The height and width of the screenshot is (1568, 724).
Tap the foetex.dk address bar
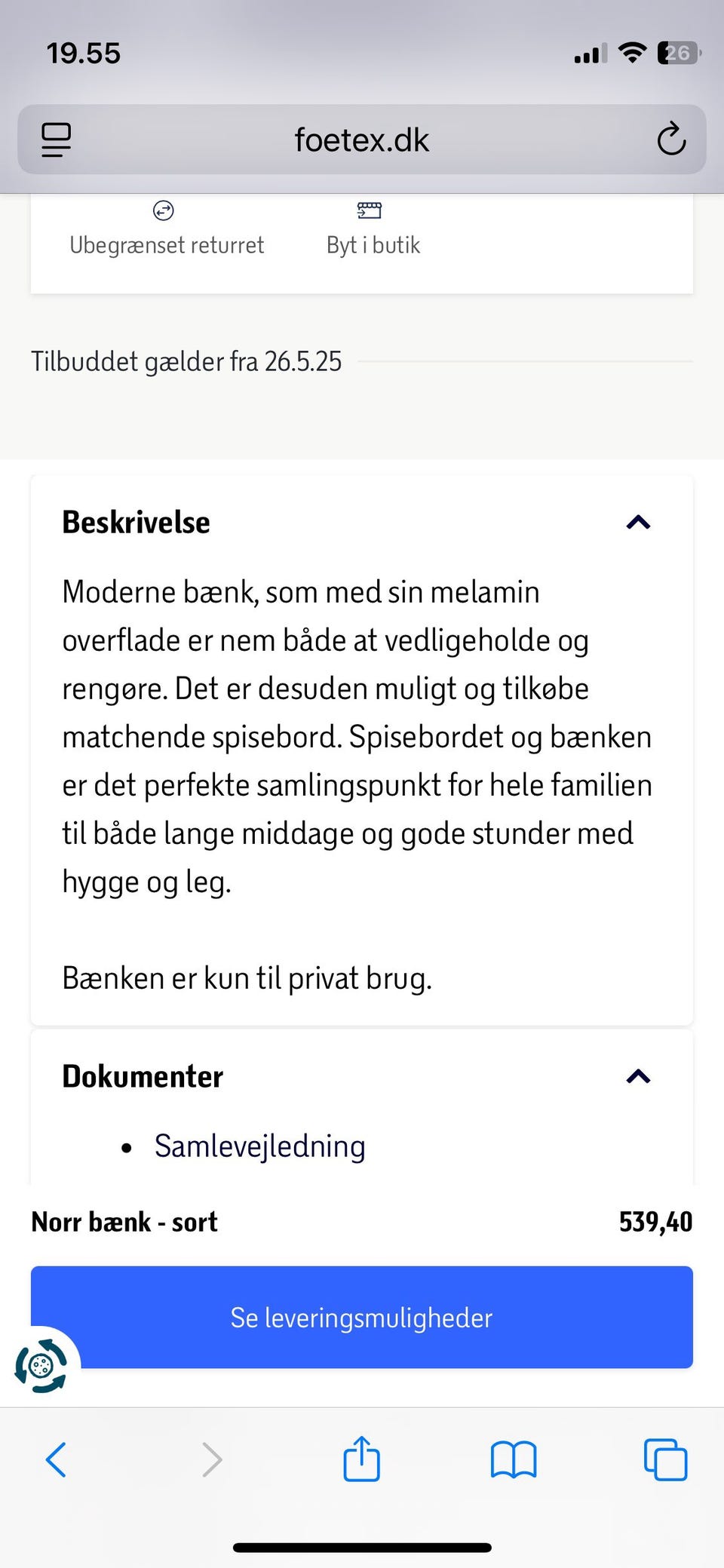tap(361, 140)
